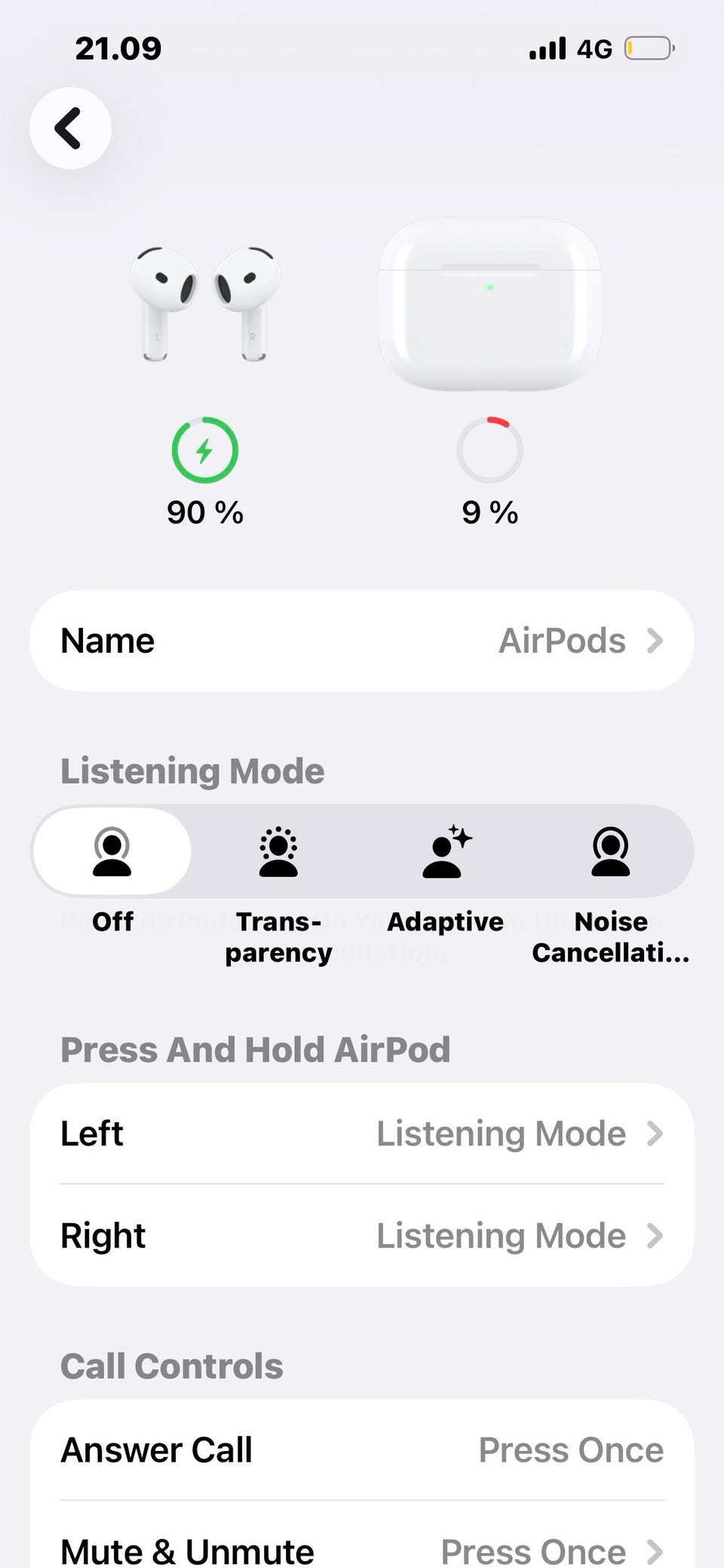Switch to Adaptive listening mode
The height and width of the screenshot is (1568, 724).
point(445,852)
